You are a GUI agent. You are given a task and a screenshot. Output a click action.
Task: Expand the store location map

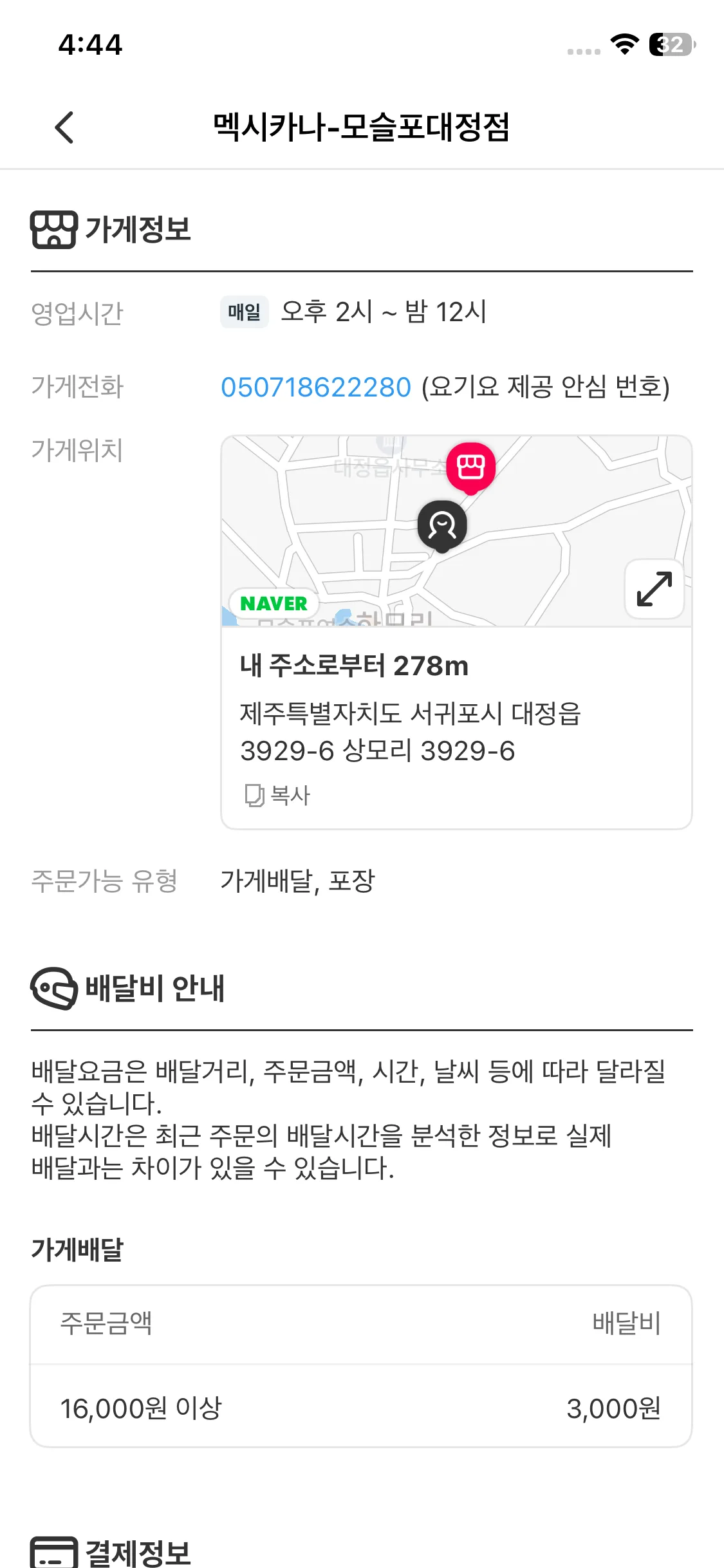click(x=654, y=589)
